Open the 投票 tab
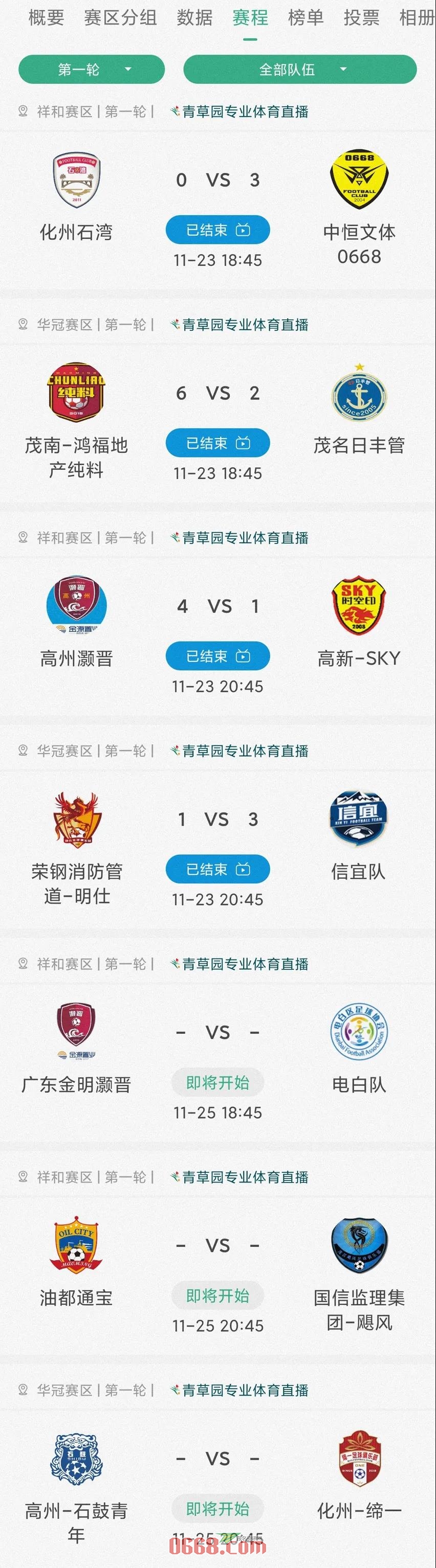Image resolution: width=436 pixels, height=1568 pixels. (x=362, y=18)
